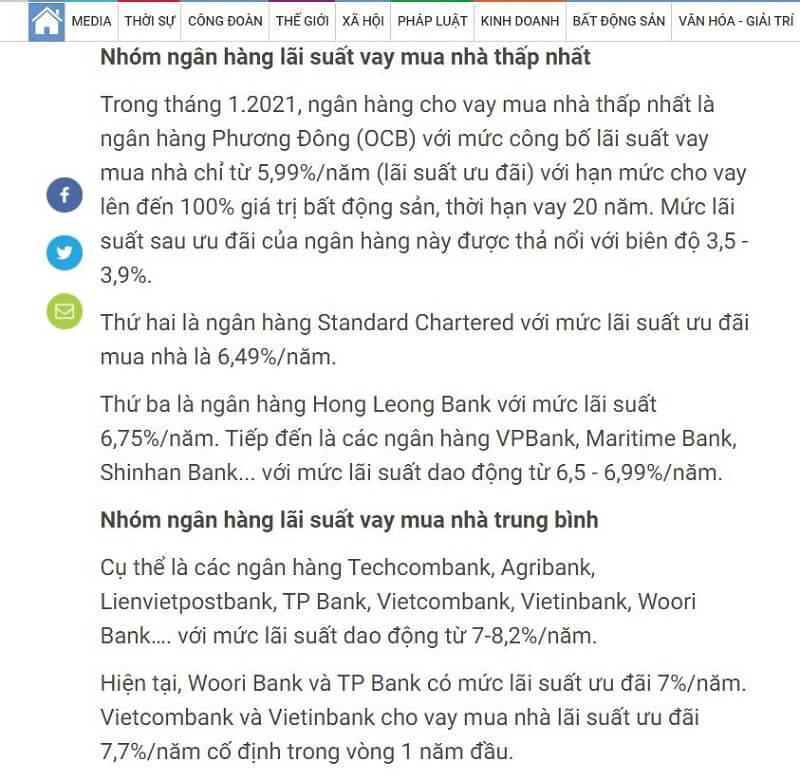The width and height of the screenshot is (800, 780).
Task: Go to the home page icon
Action: coord(45,20)
